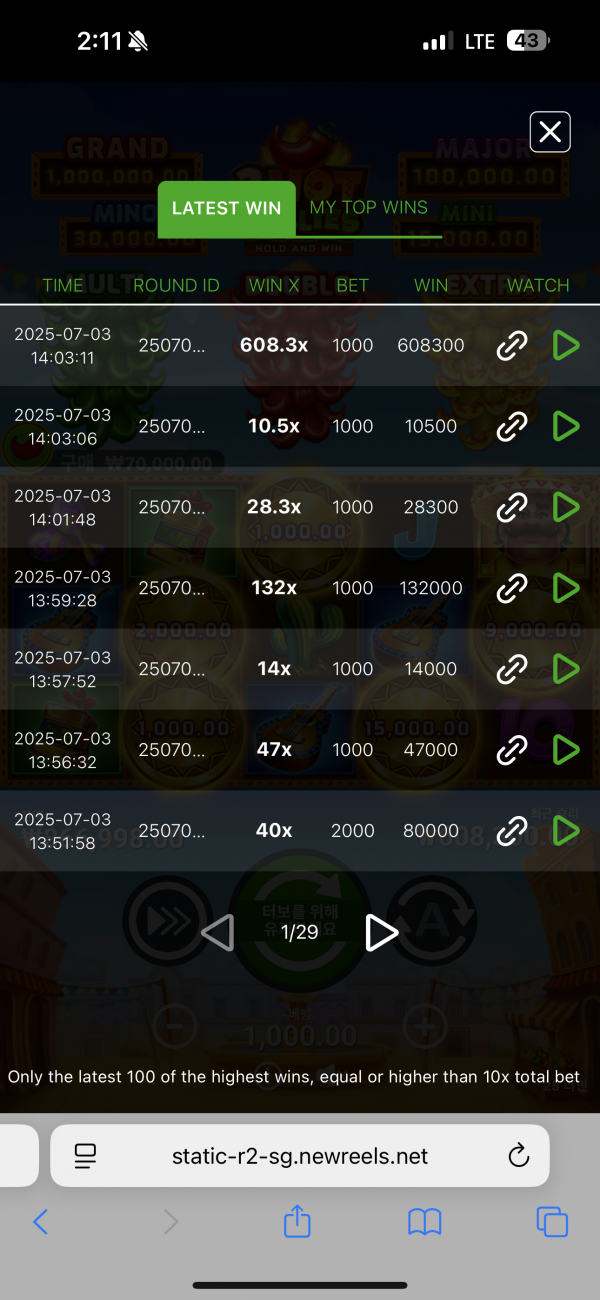Go to previous page of wins
Screen dimensions: 600x1300
(217, 933)
